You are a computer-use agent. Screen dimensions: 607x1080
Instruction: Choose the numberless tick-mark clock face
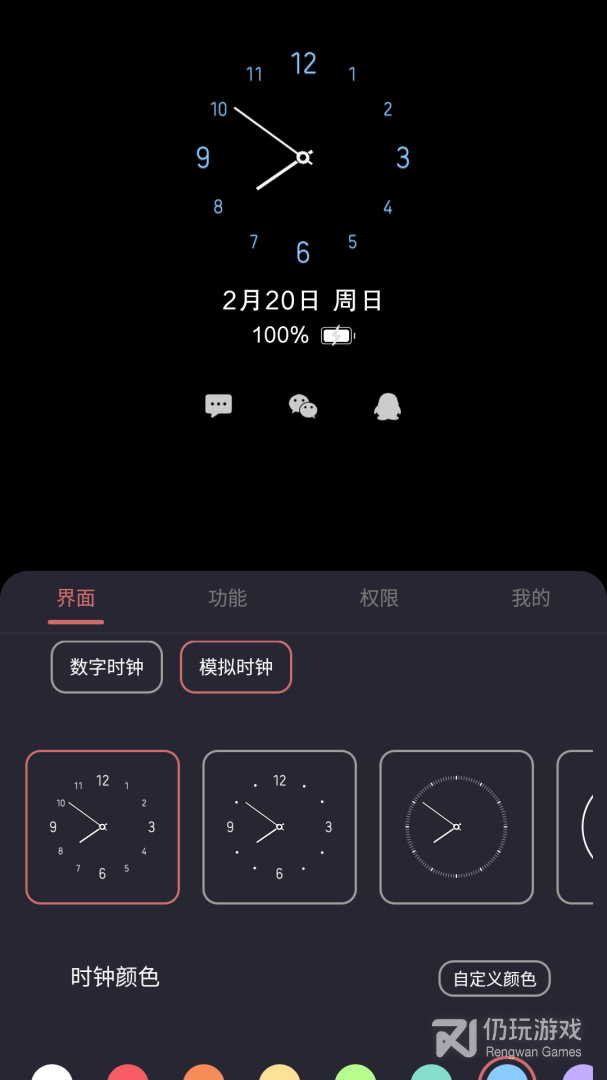[457, 827]
